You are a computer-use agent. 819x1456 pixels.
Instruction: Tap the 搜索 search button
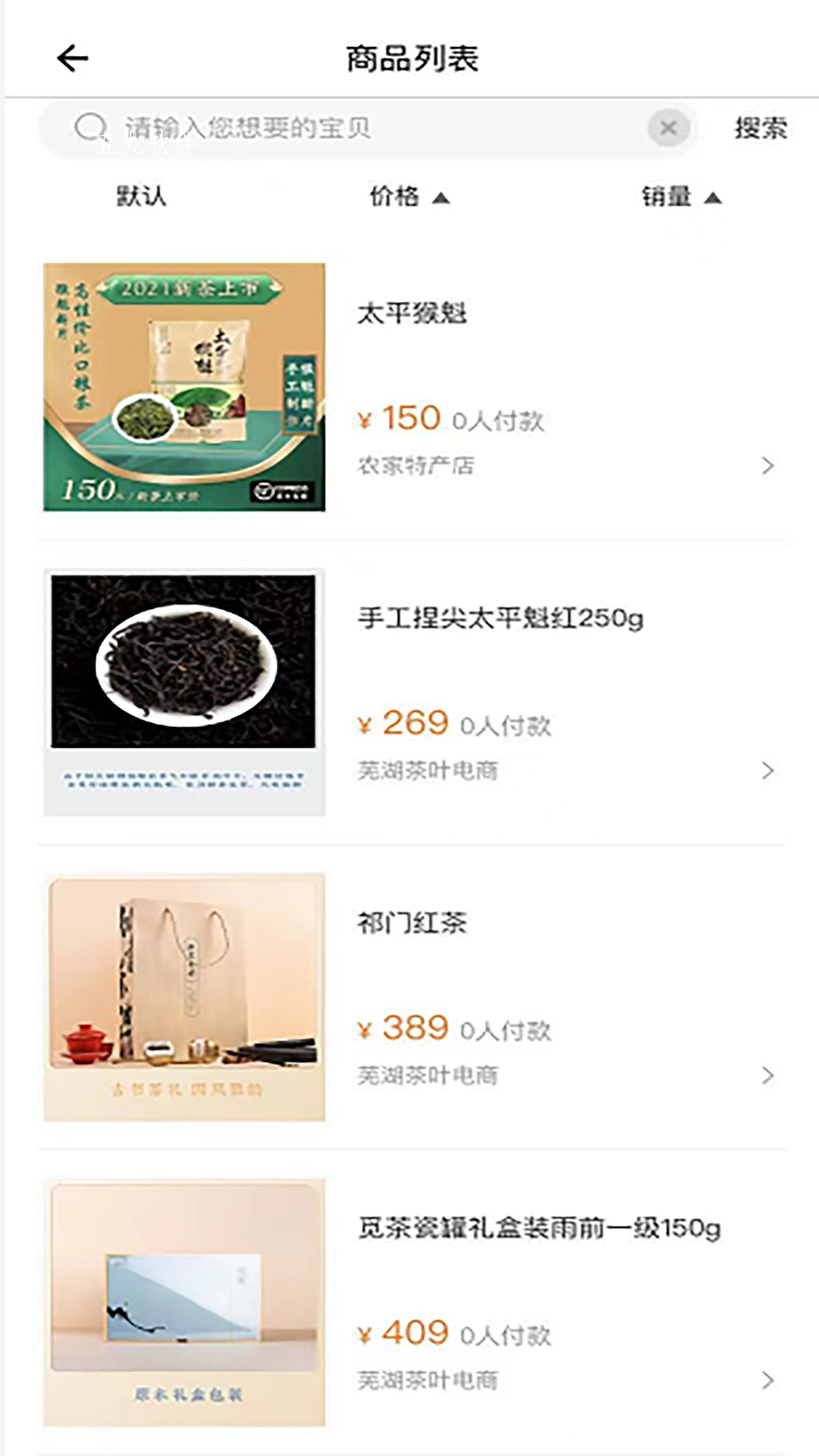pos(760,128)
